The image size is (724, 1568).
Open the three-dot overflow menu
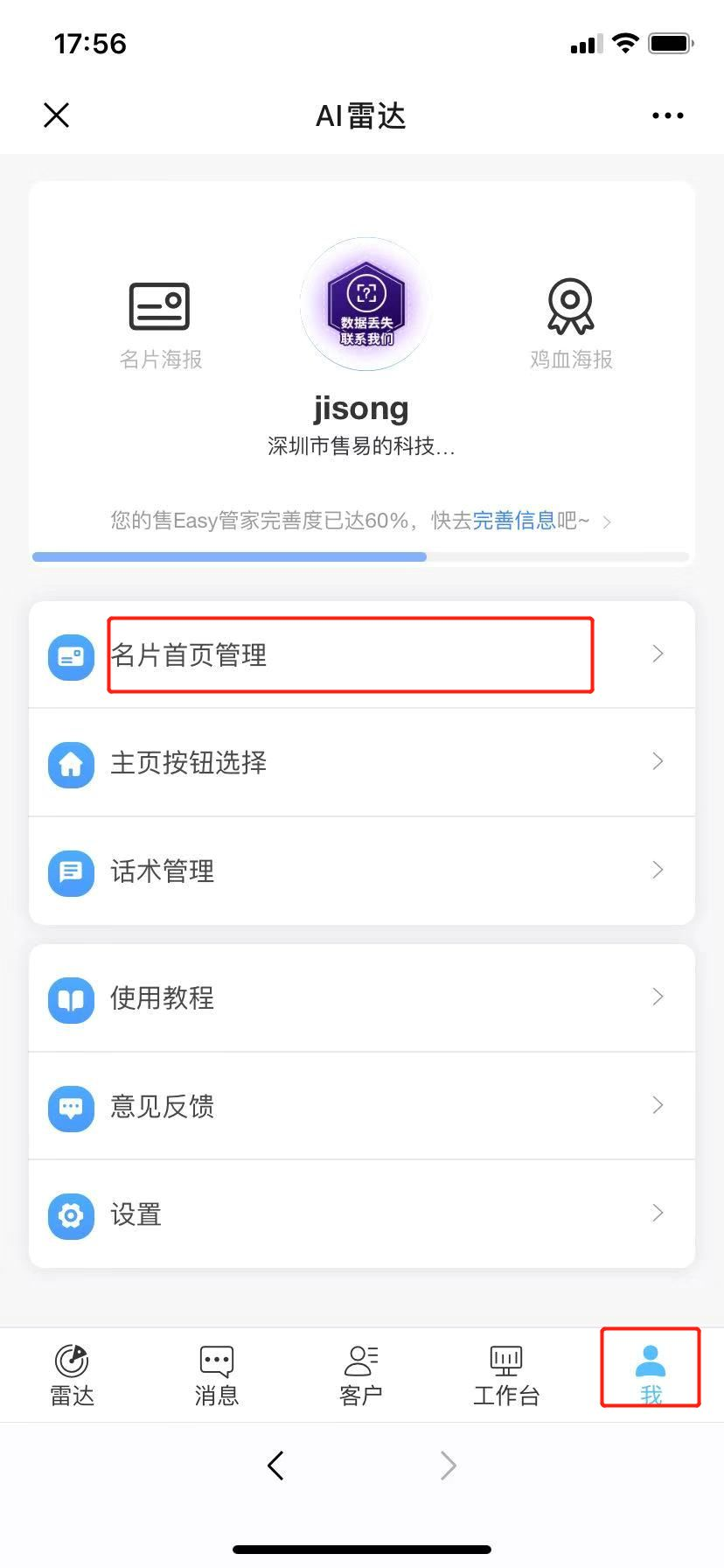667,115
